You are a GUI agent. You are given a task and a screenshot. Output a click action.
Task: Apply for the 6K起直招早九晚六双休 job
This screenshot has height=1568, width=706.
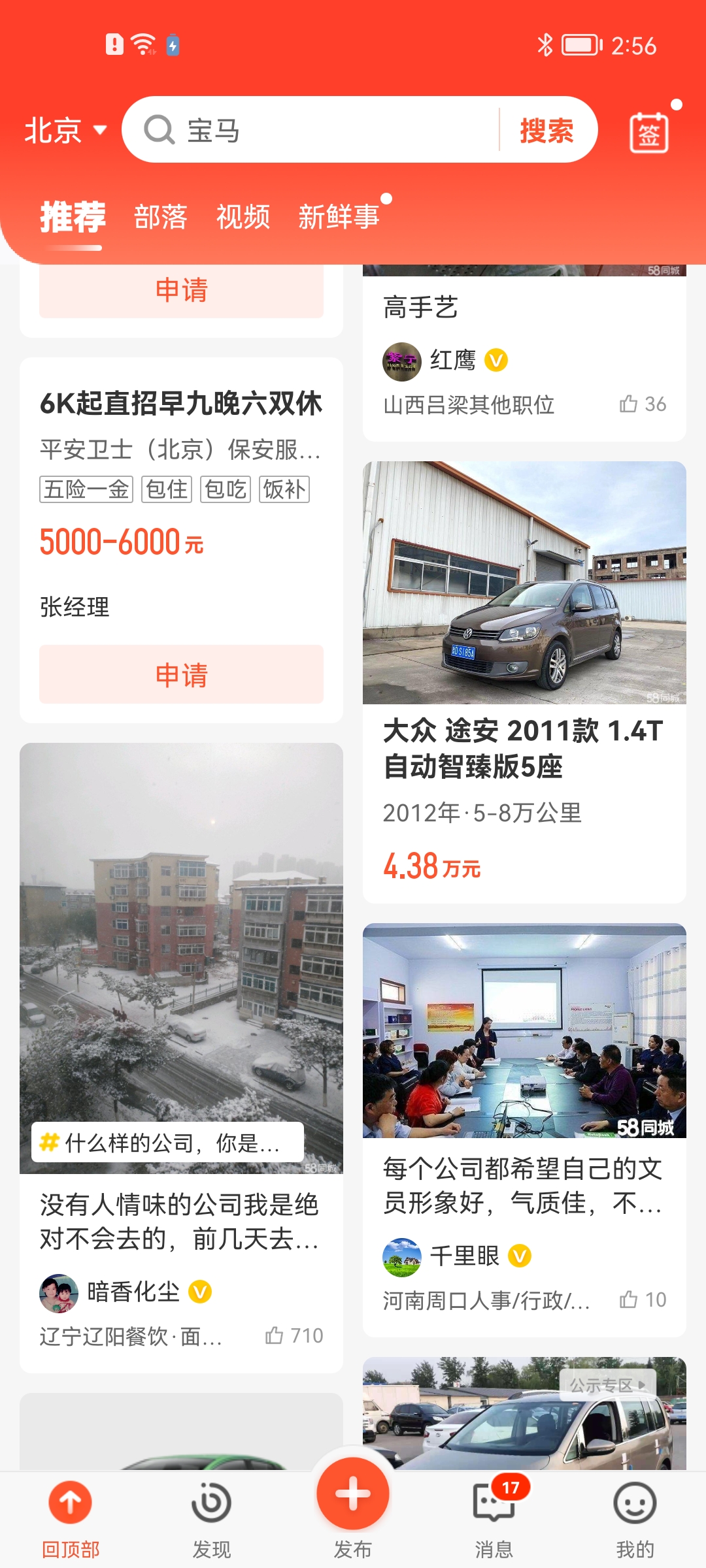point(181,674)
